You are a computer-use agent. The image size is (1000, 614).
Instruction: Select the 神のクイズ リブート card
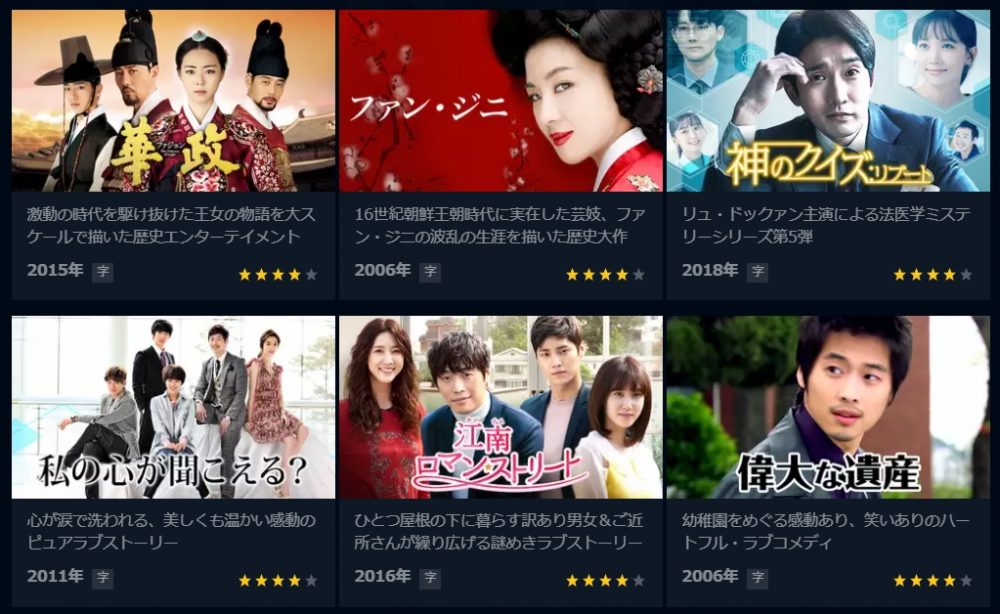[827, 100]
